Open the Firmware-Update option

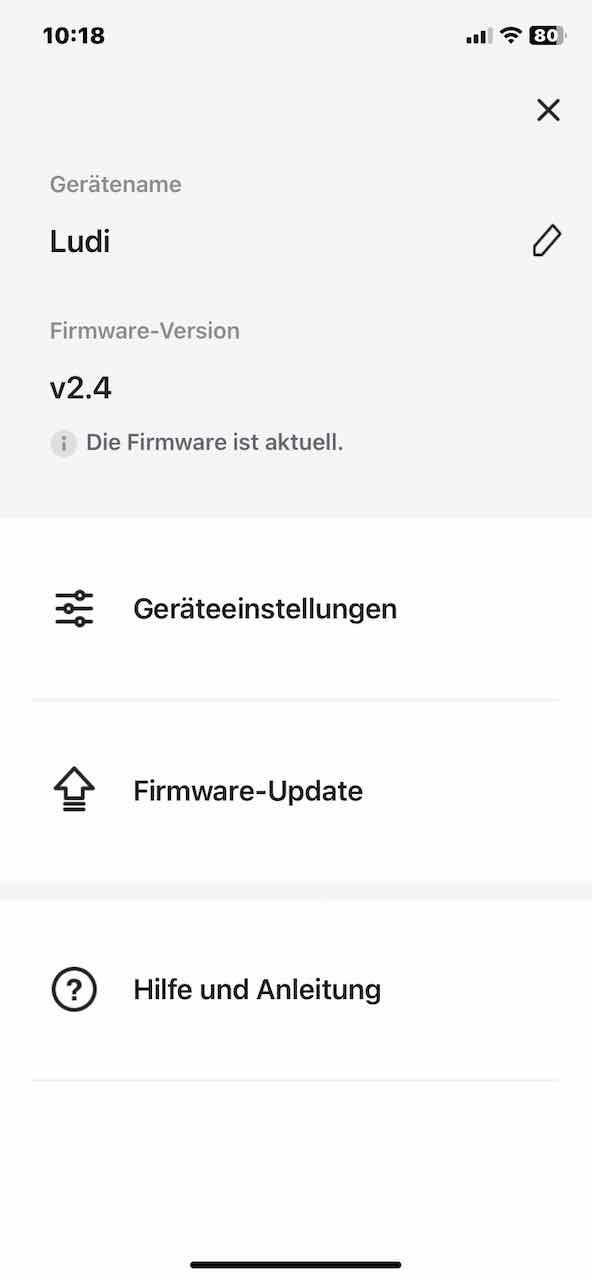pyautogui.click(x=296, y=791)
